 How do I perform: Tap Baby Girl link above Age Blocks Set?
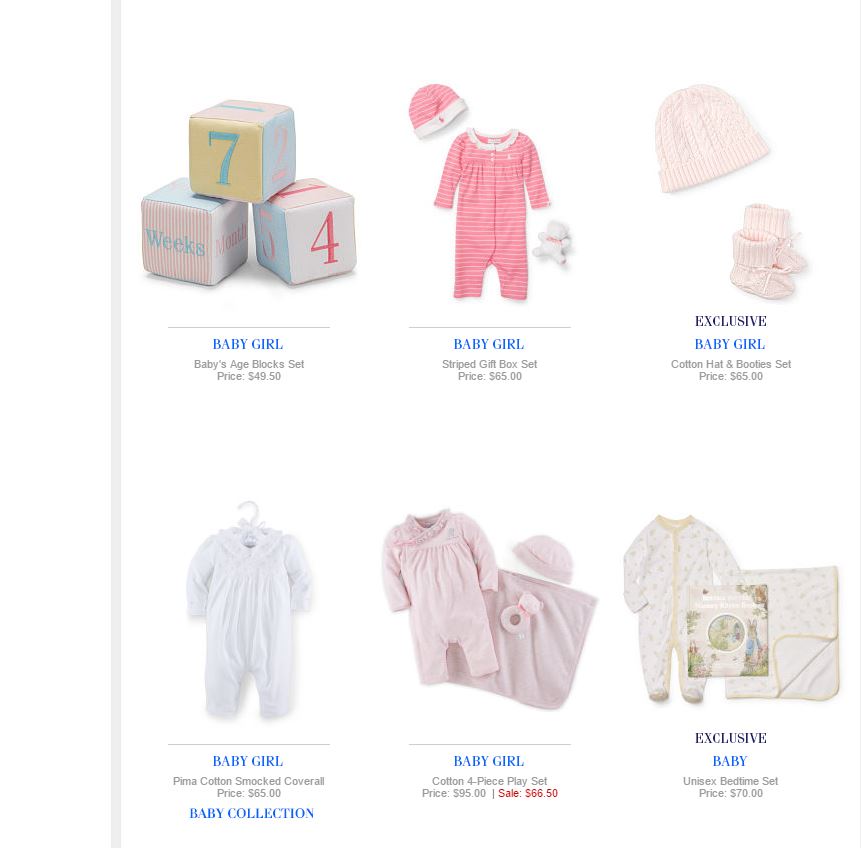[x=248, y=344]
